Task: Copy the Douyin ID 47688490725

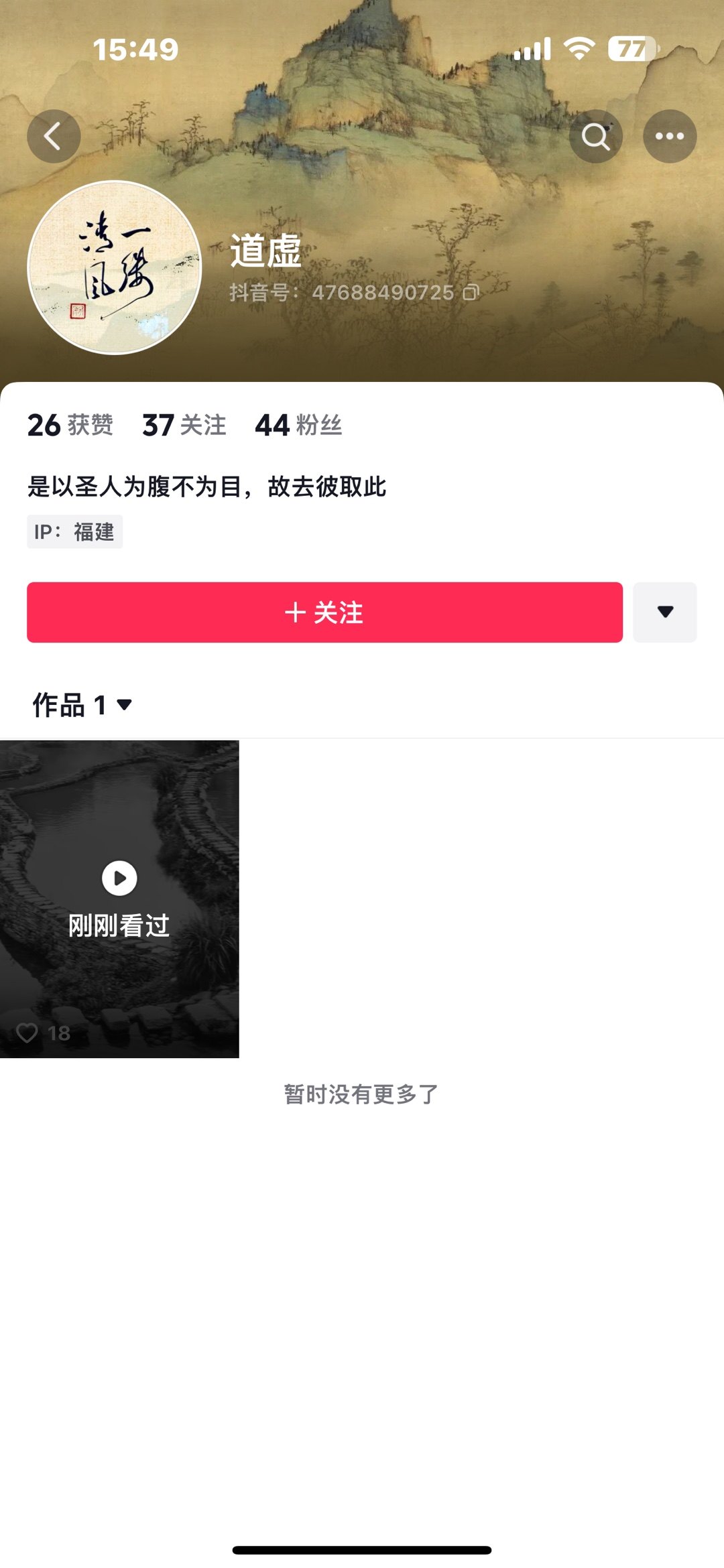Action: tap(471, 292)
